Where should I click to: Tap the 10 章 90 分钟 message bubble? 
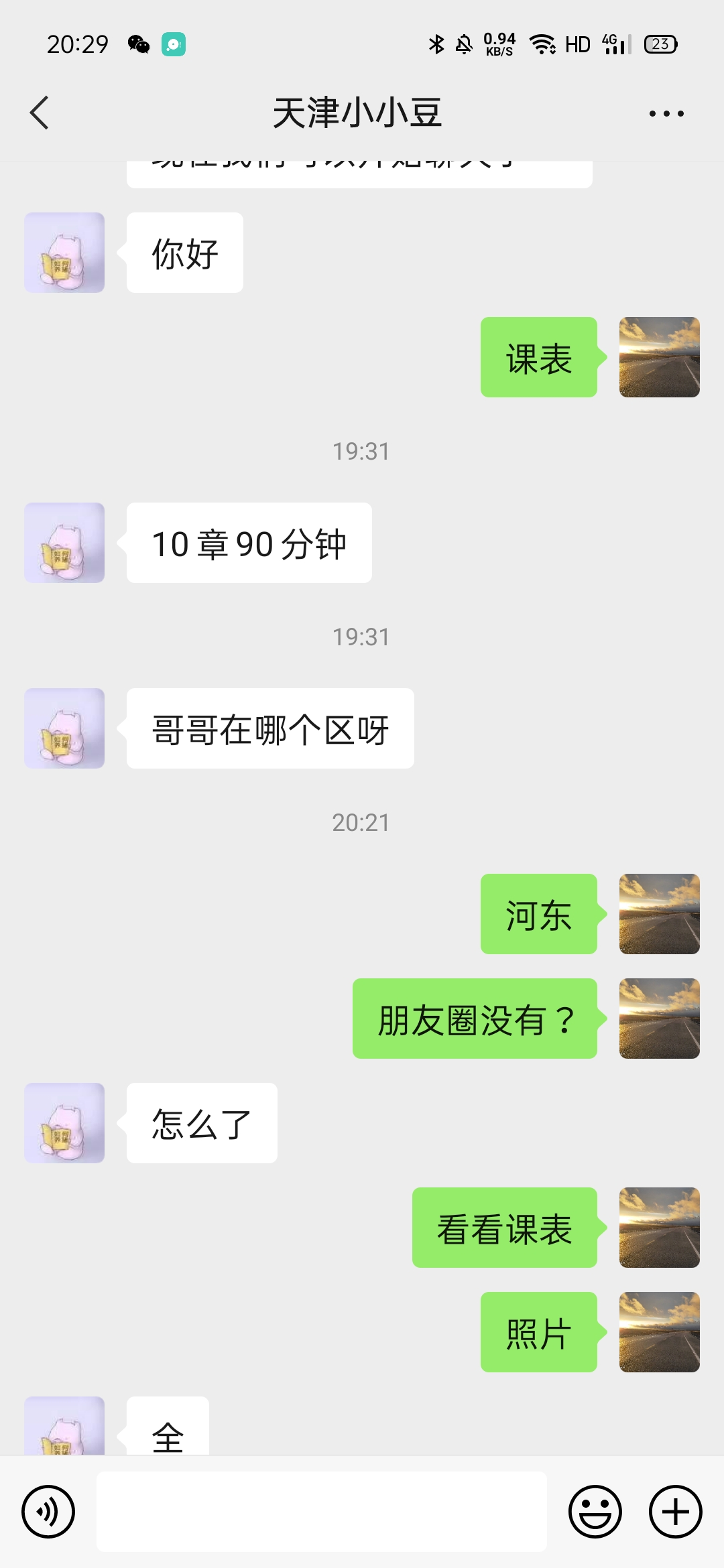tap(248, 543)
